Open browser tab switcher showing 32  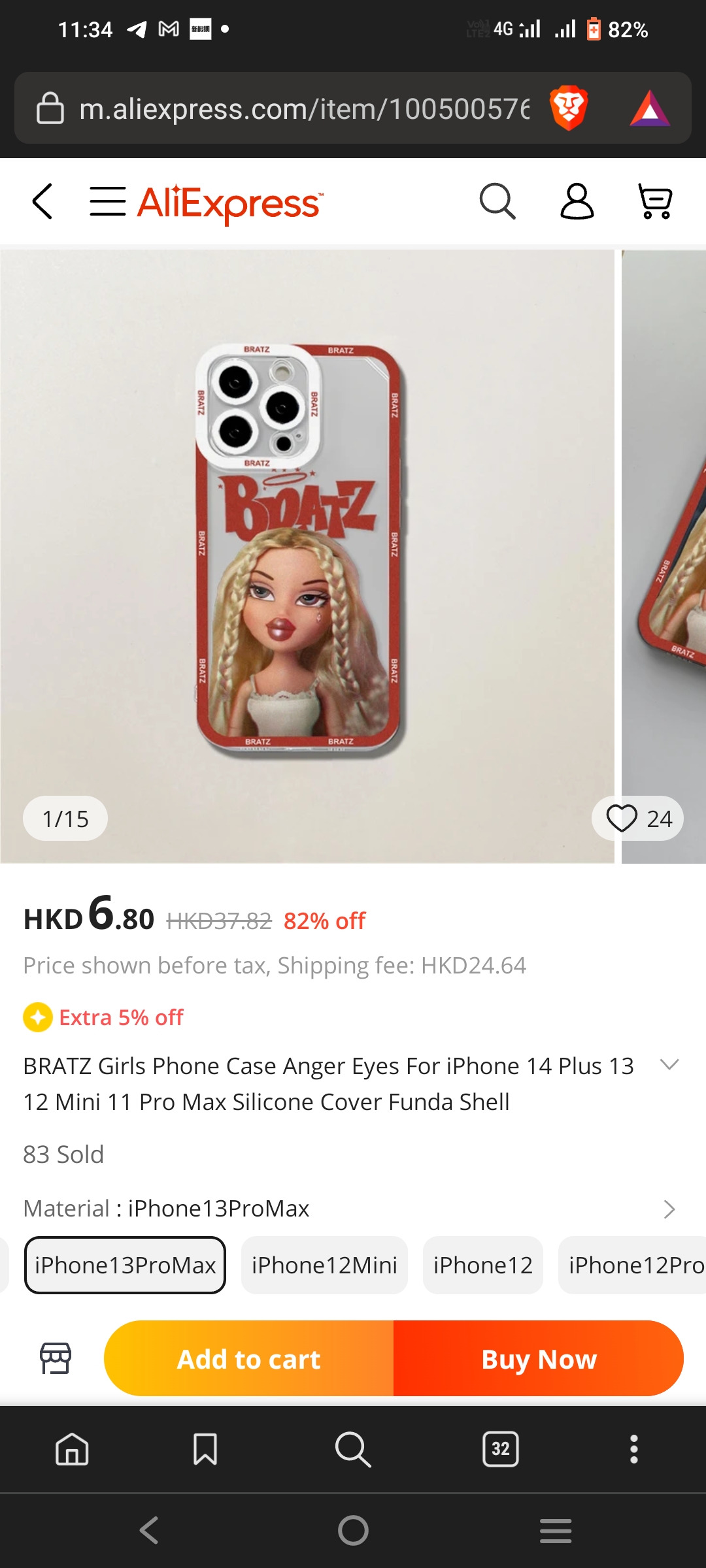point(501,1449)
